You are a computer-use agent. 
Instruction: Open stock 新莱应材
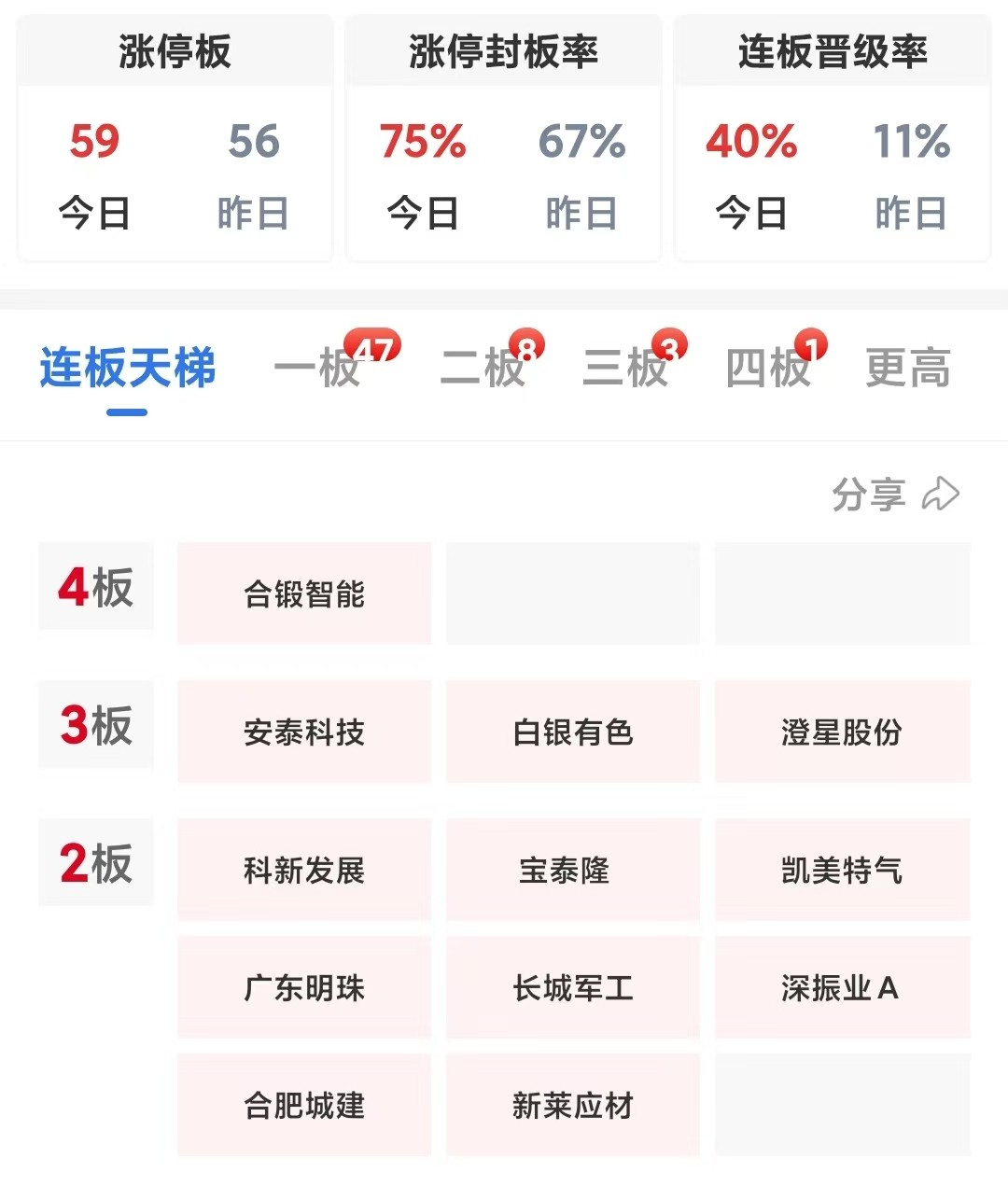point(573,1105)
